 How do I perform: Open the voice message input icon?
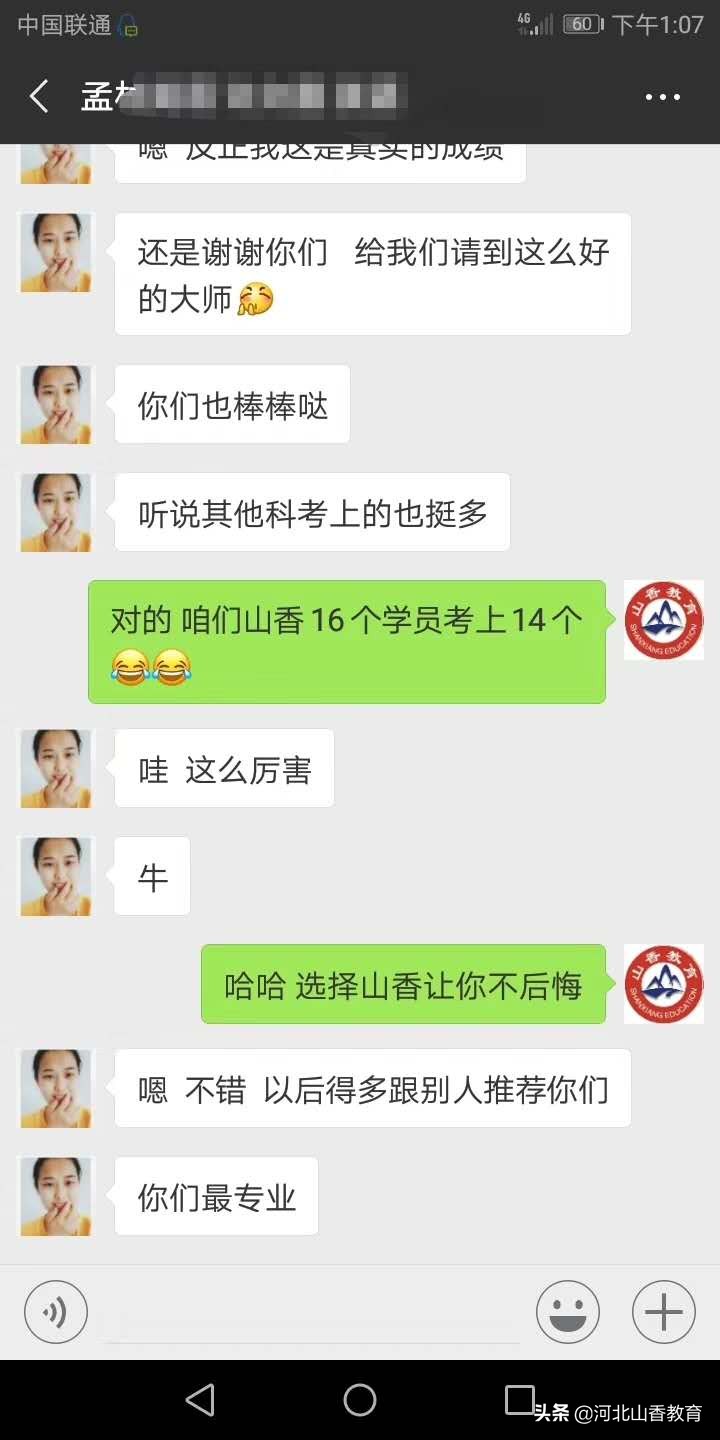55,1311
